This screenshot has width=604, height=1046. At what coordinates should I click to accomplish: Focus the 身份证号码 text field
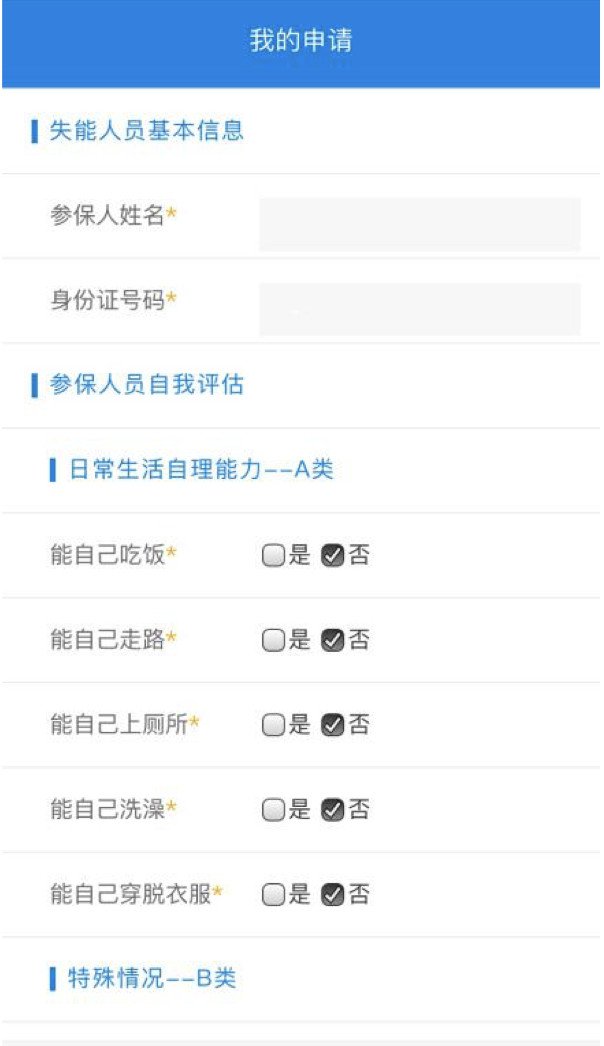pyautogui.click(x=419, y=308)
